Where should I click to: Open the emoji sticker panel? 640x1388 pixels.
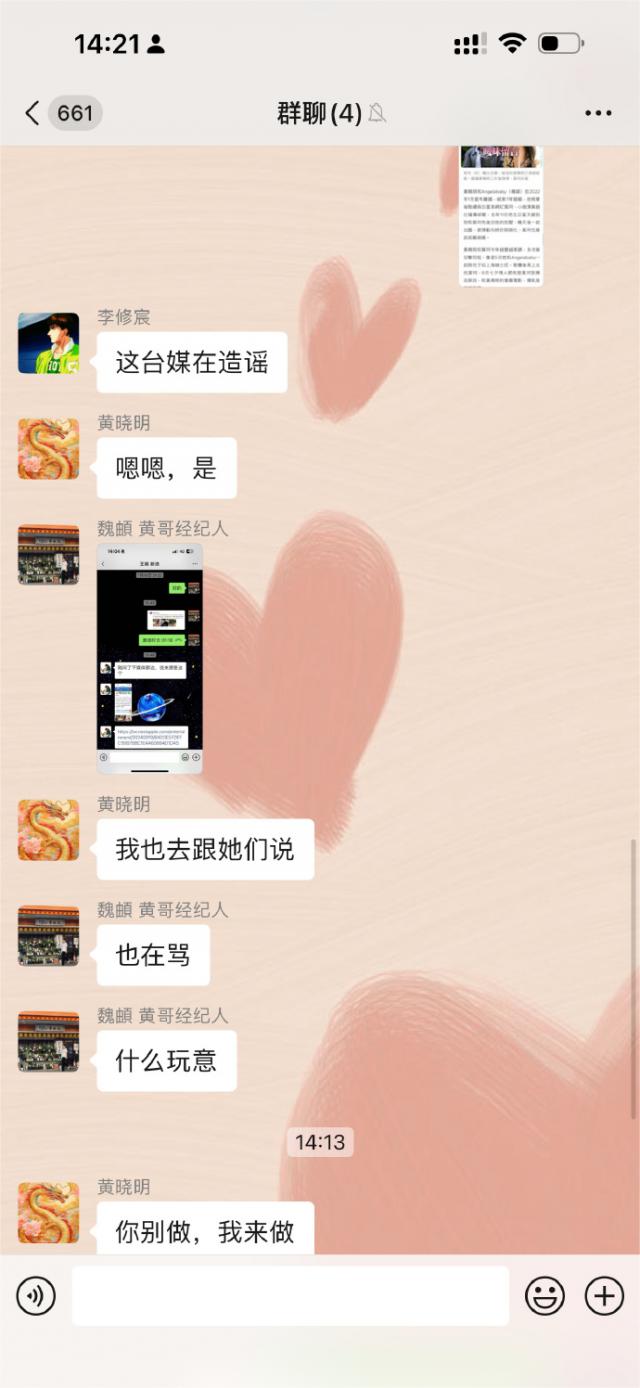[x=545, y=1297]
